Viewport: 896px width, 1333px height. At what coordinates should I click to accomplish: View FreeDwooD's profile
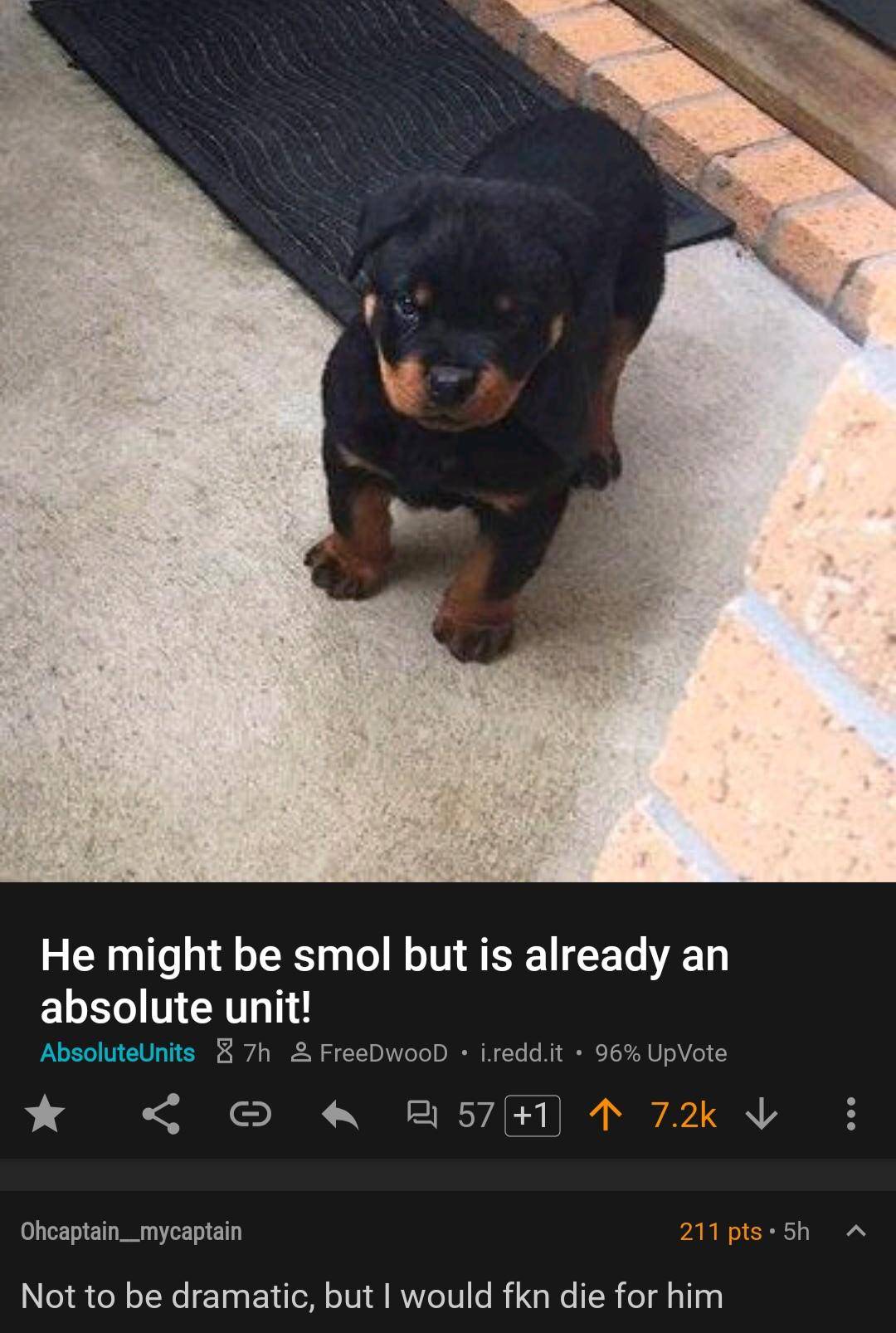[x=382, y=1052]
